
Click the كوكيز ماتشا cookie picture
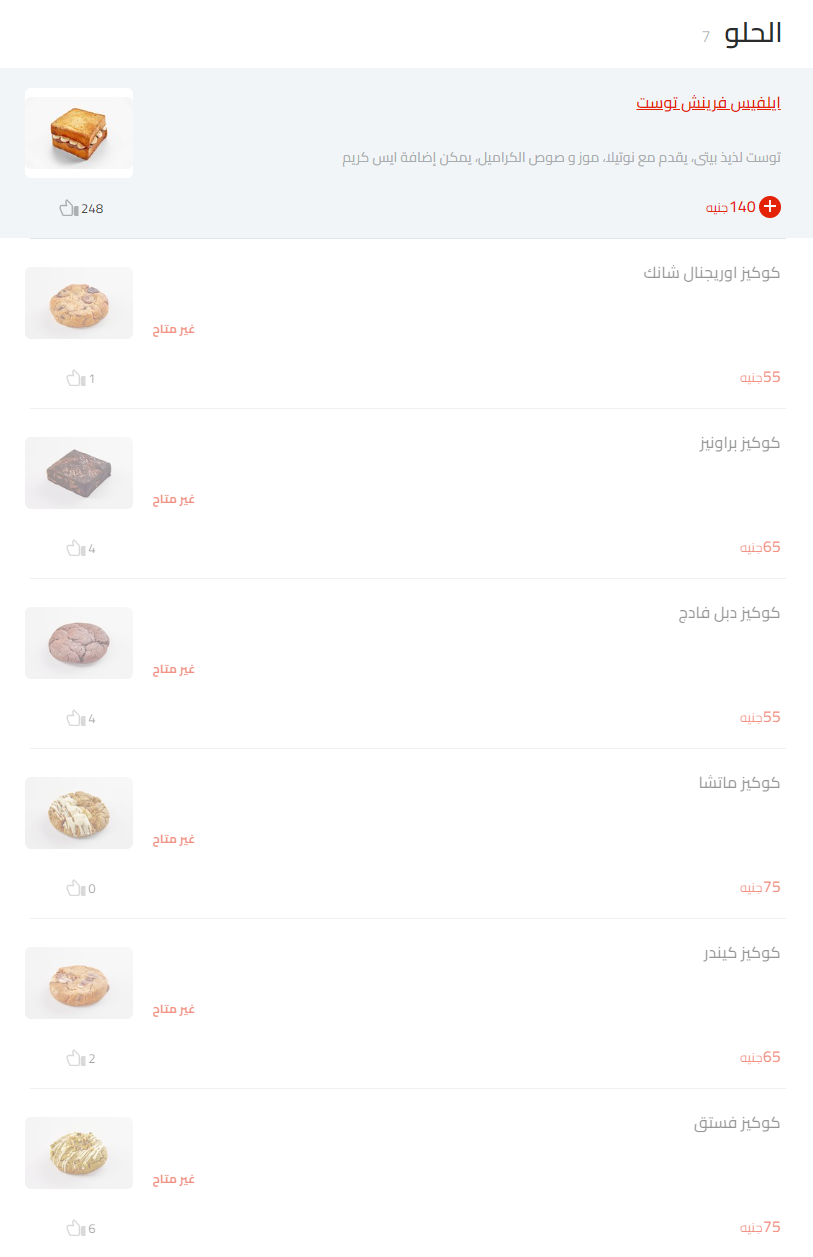[78, 812]
